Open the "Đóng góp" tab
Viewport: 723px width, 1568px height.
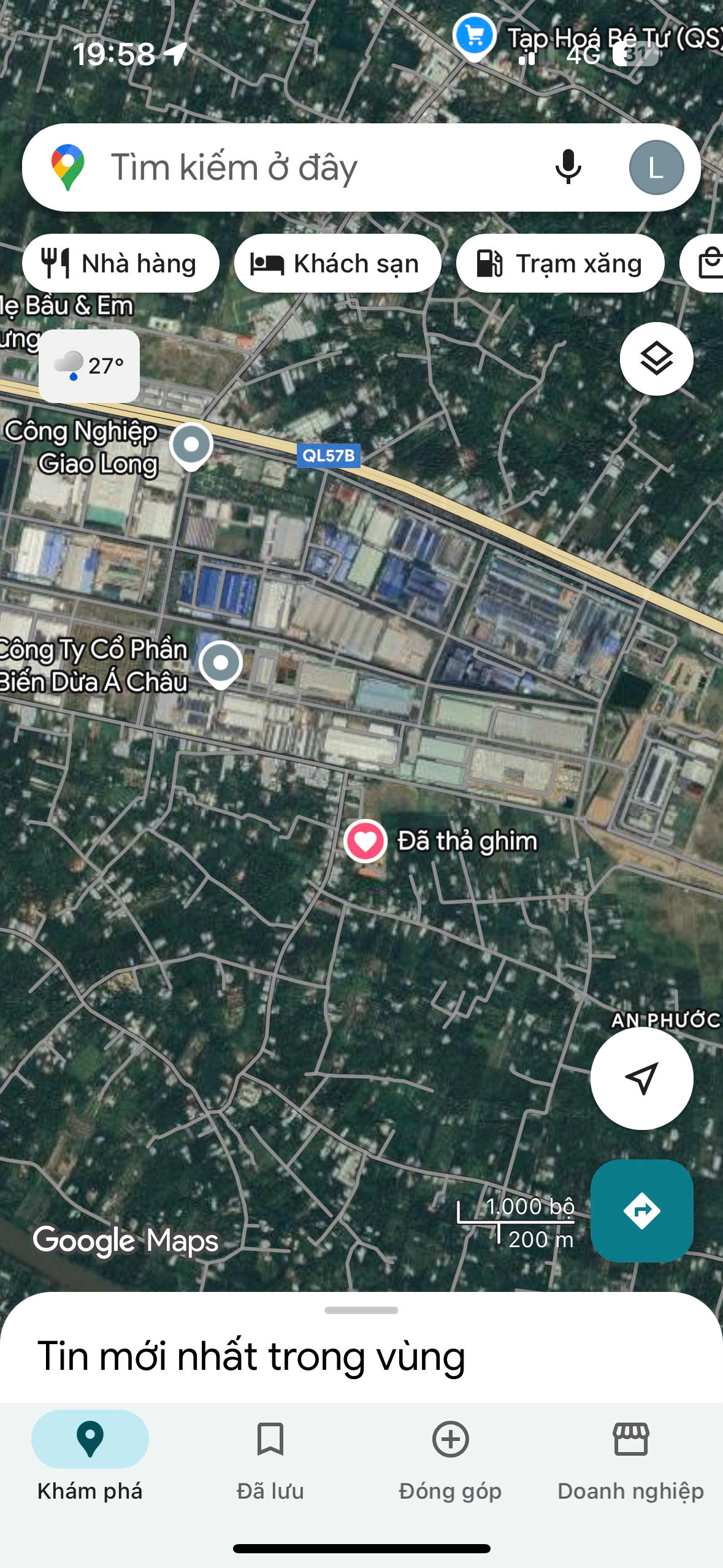click(451, 1454)
